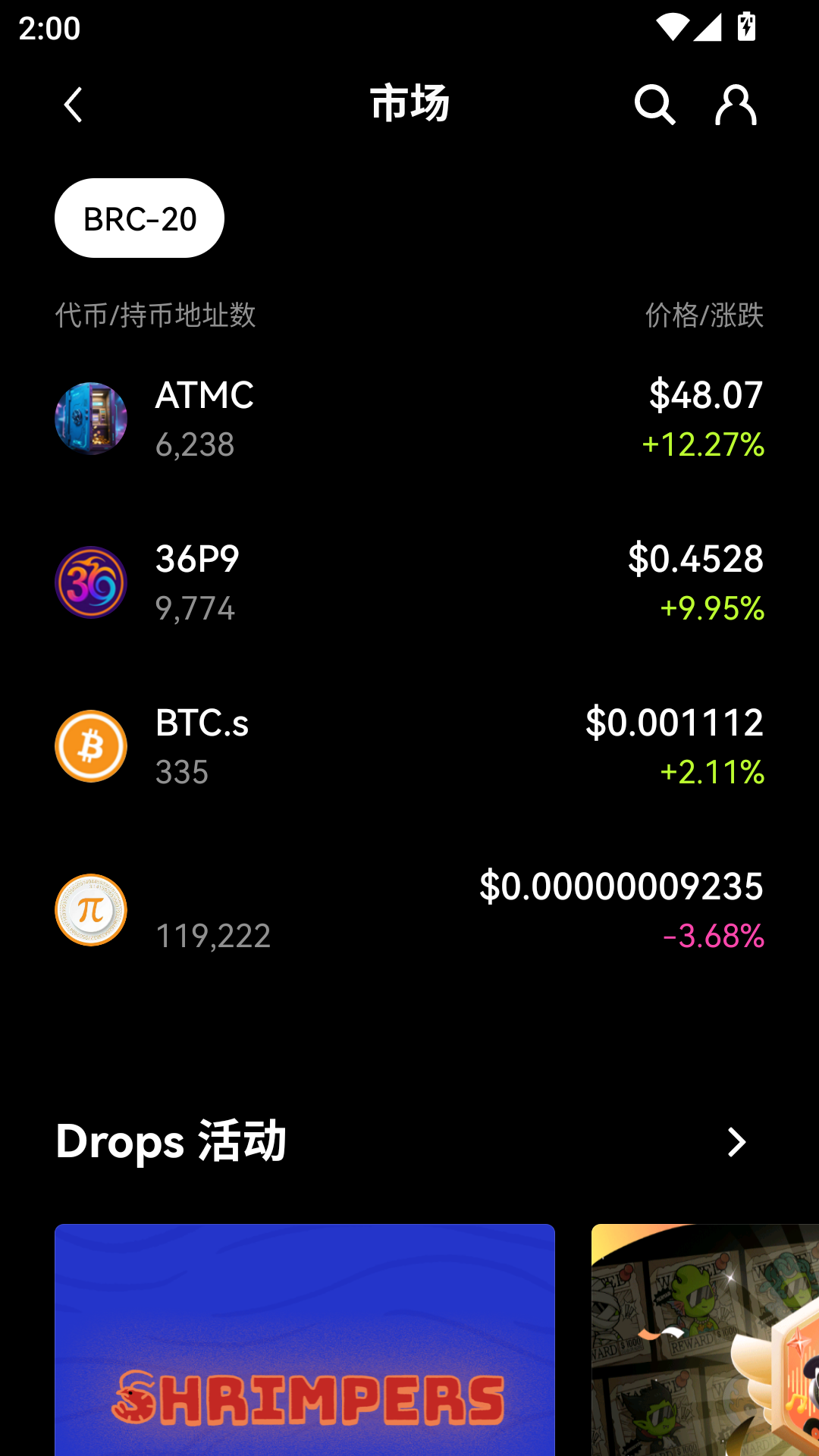Viewport: 819px width, 1456px height.
Task: Select the BRC-20 chip
Action: pos(140,218)
